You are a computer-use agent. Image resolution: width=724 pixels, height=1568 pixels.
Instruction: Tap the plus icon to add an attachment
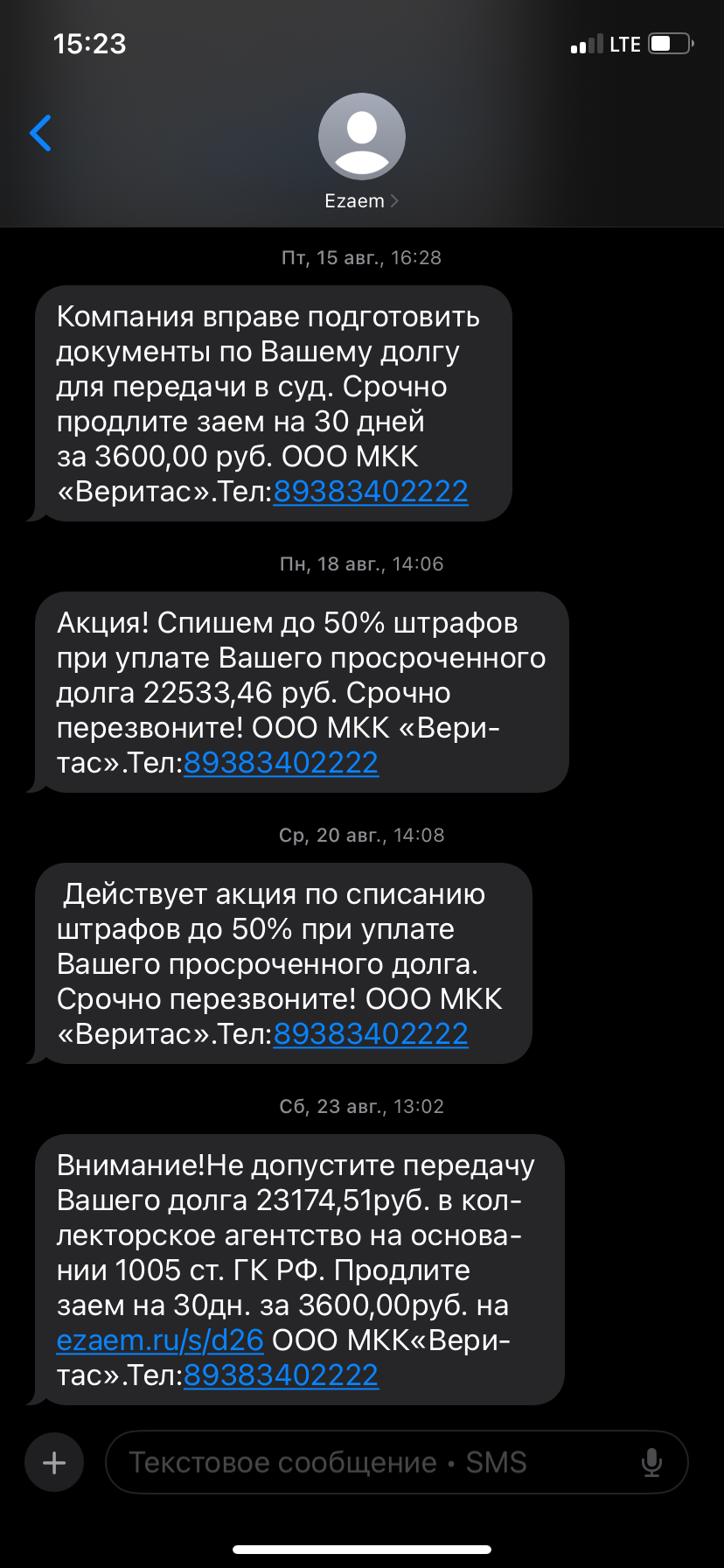53,1461
